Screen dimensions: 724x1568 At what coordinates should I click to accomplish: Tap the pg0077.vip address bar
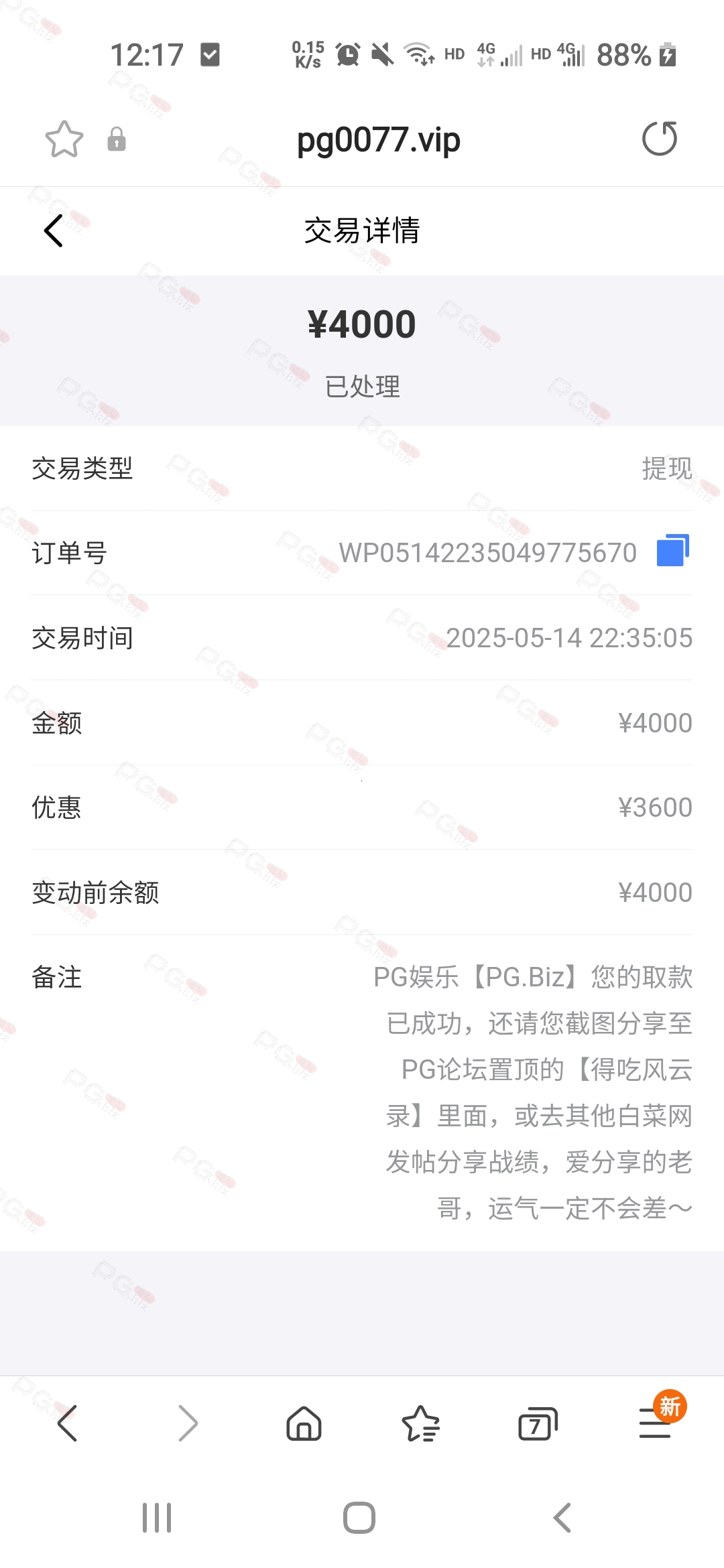[x=379, y=140]
